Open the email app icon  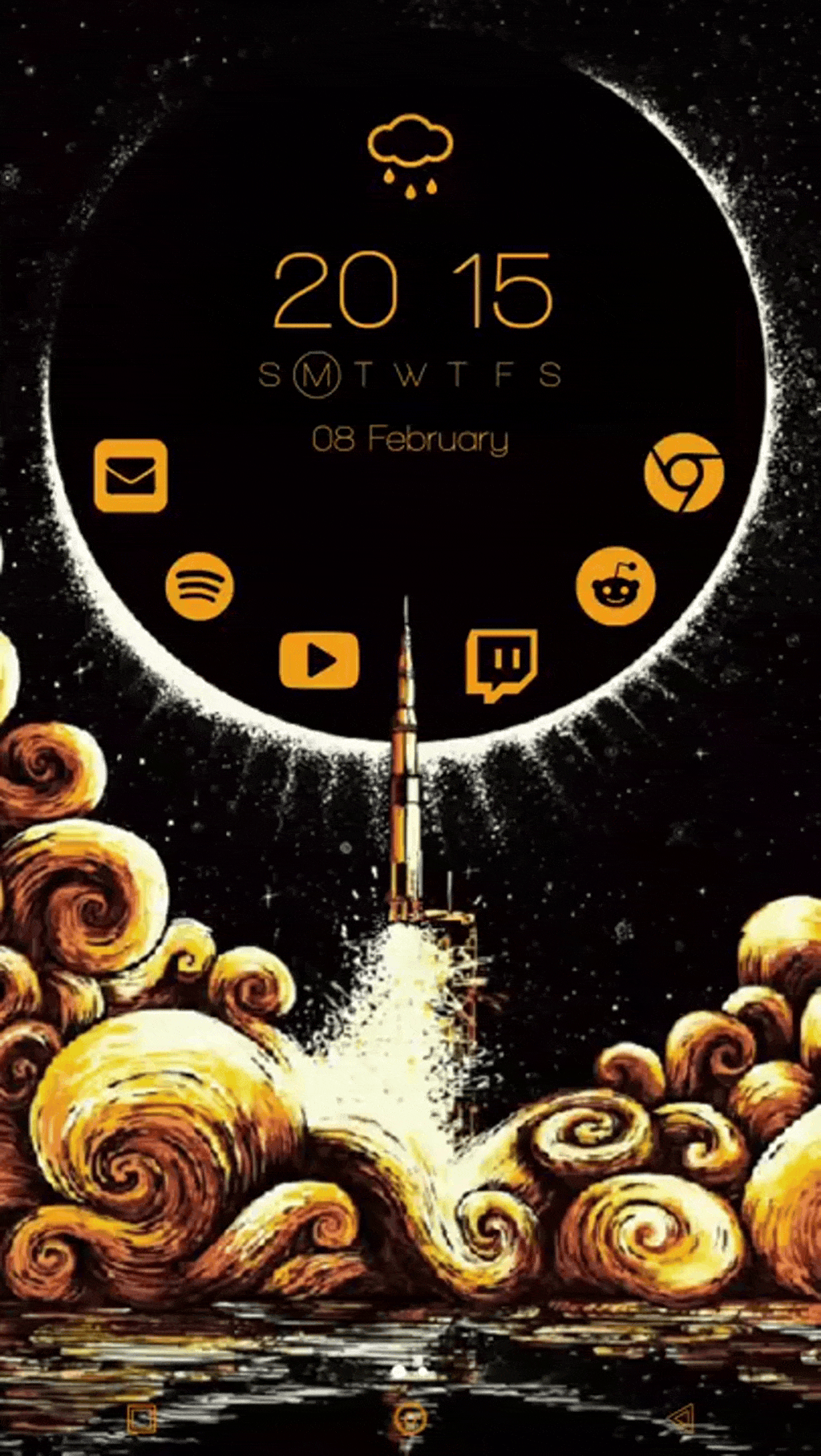[x=131, y=475]
